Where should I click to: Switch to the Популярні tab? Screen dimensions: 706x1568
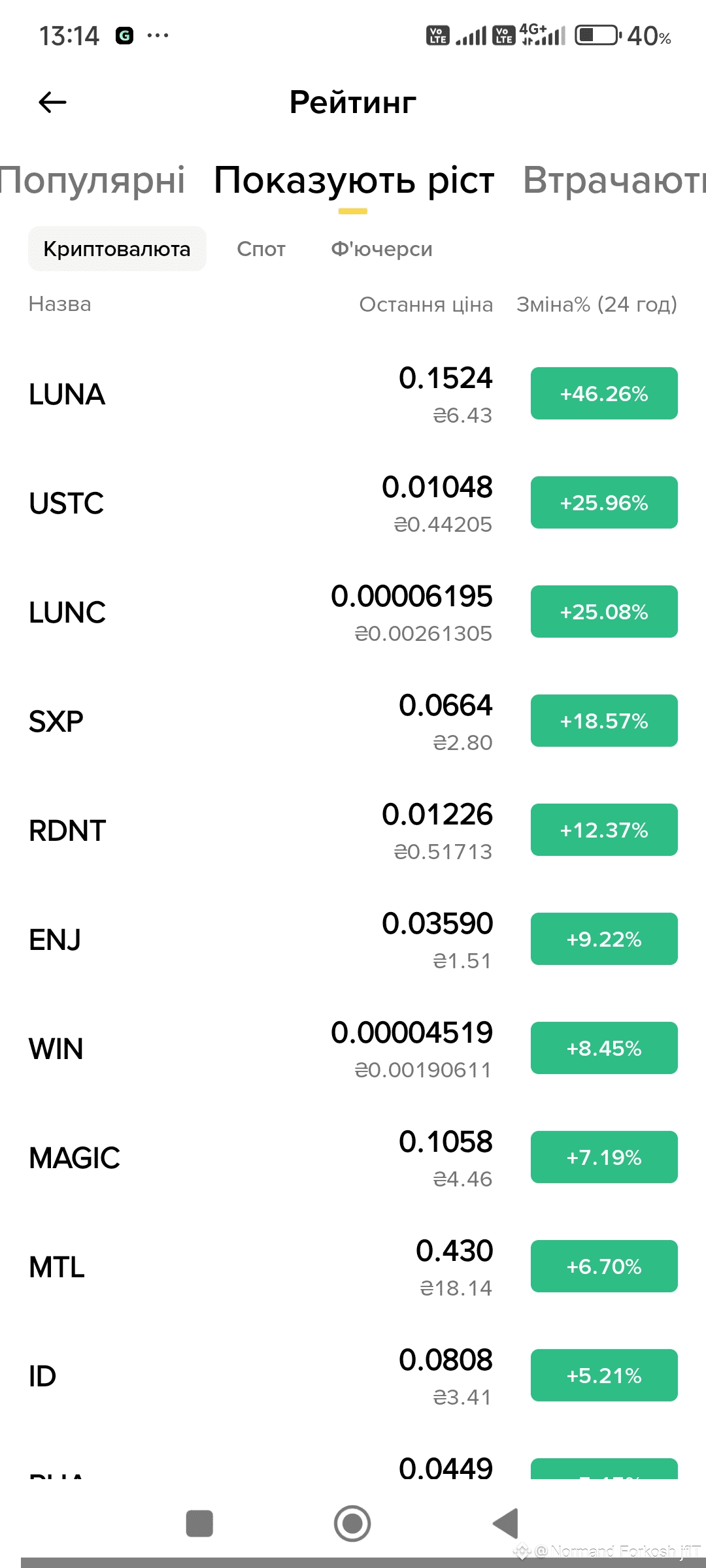coord(93,181)
